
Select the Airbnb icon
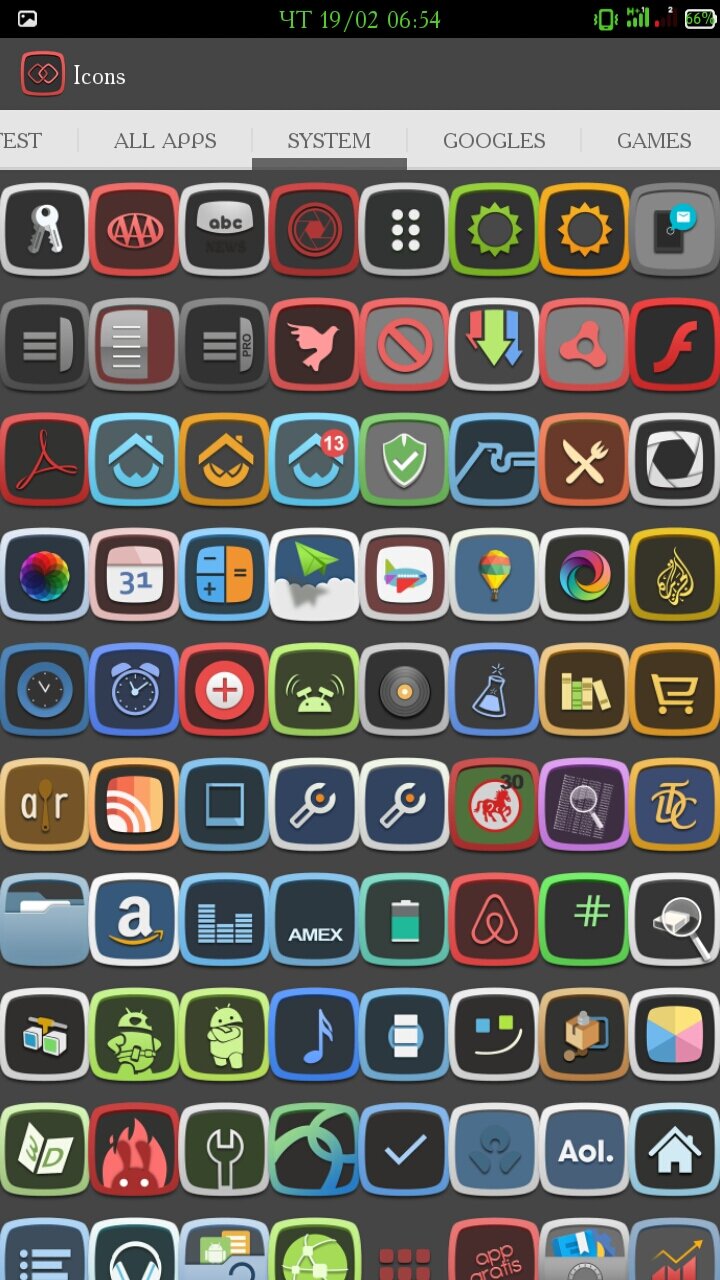pyautogui.click(x=495, y=919)
